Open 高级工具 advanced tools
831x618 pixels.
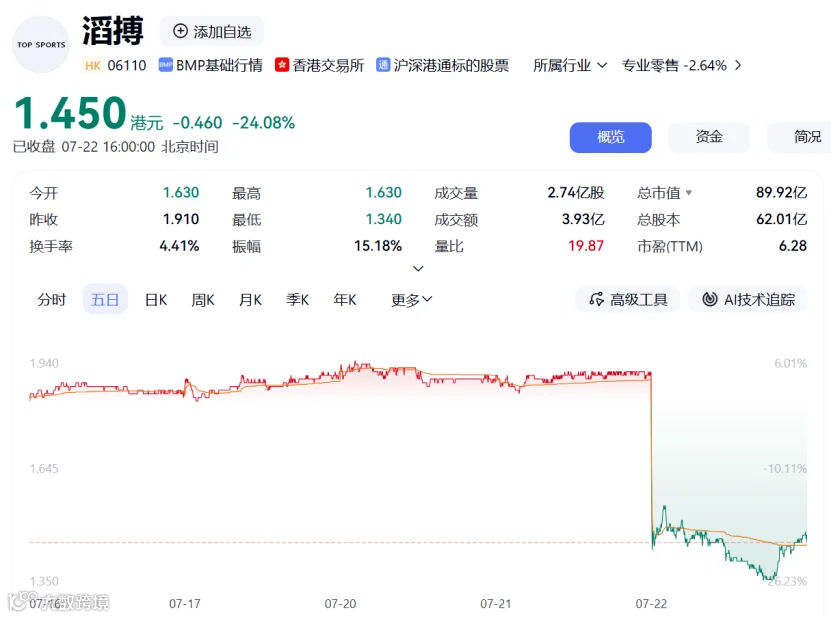[x=628, y=299]
